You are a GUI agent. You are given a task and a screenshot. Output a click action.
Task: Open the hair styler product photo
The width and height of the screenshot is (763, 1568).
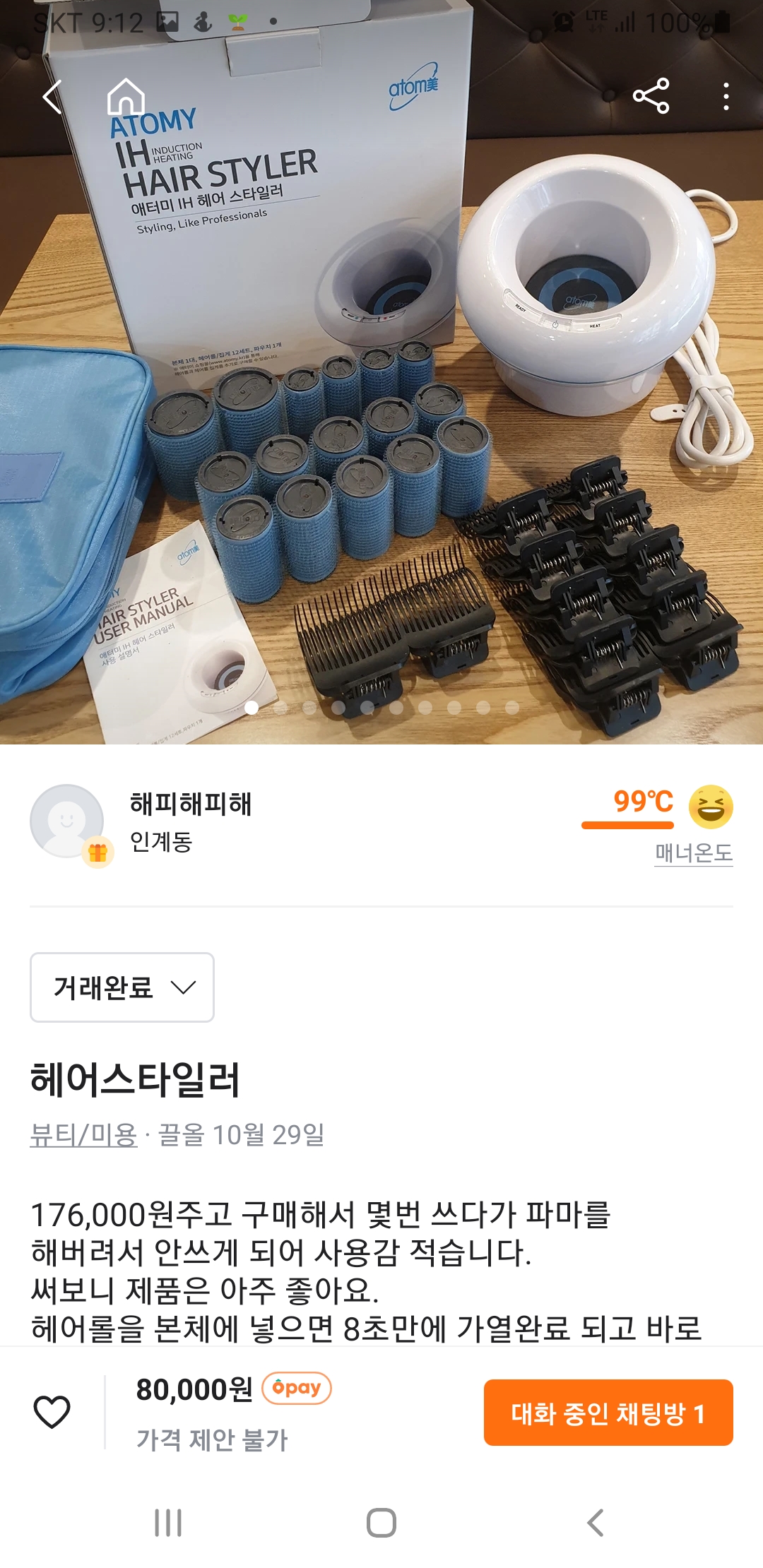point(381,424)
